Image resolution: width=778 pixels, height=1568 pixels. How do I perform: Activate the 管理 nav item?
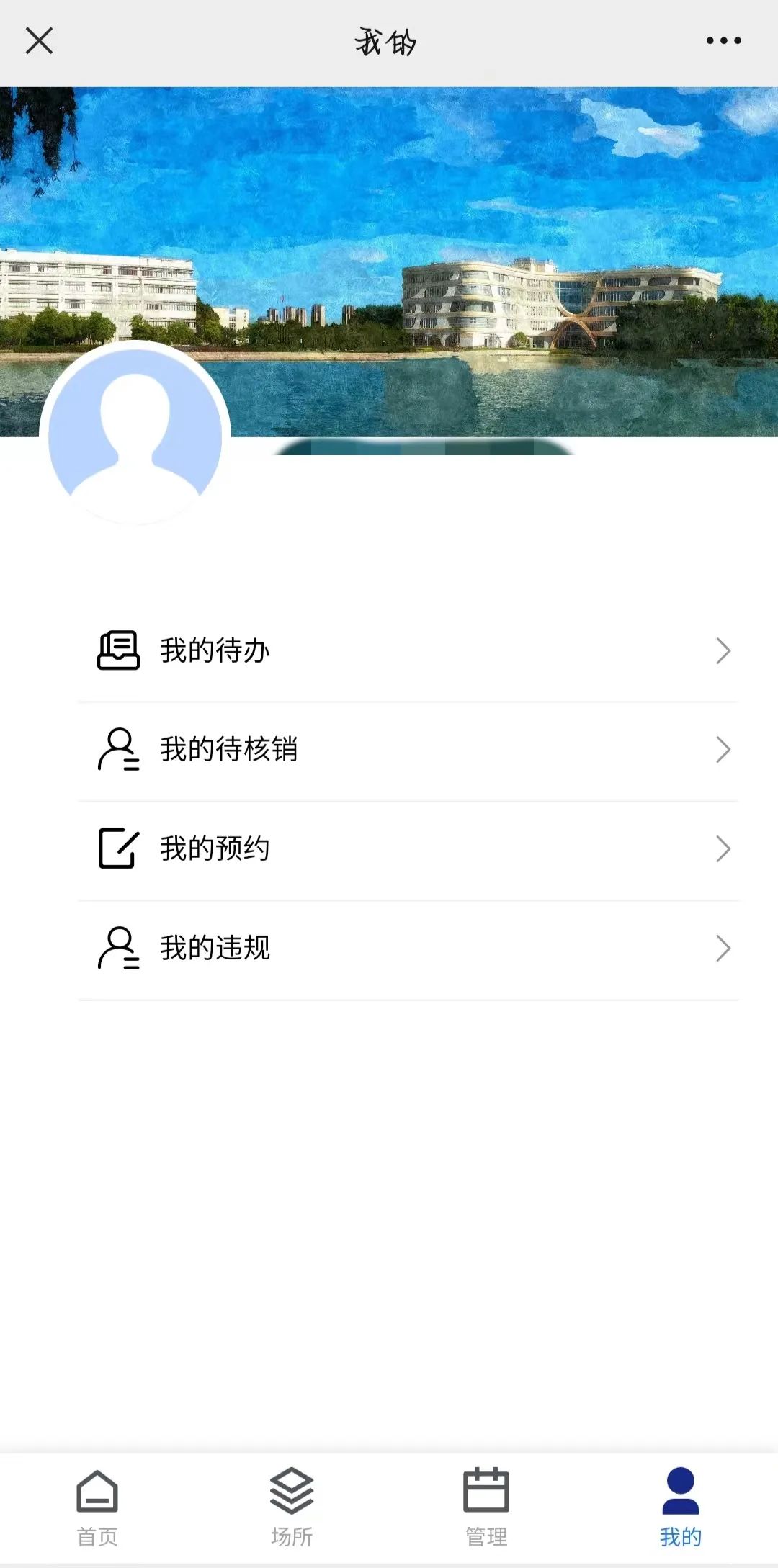[486, 1505]
